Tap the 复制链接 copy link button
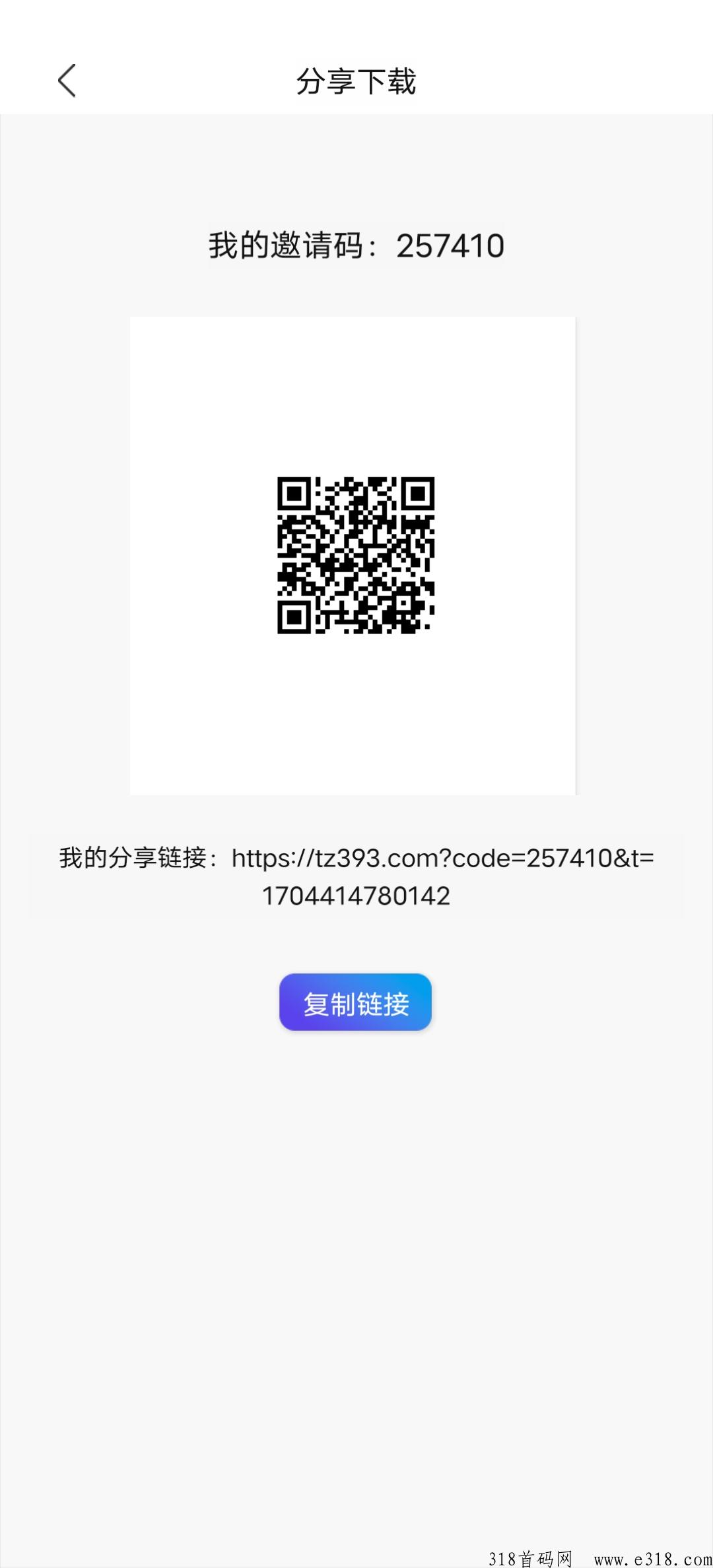 (x=355, y=1002)
